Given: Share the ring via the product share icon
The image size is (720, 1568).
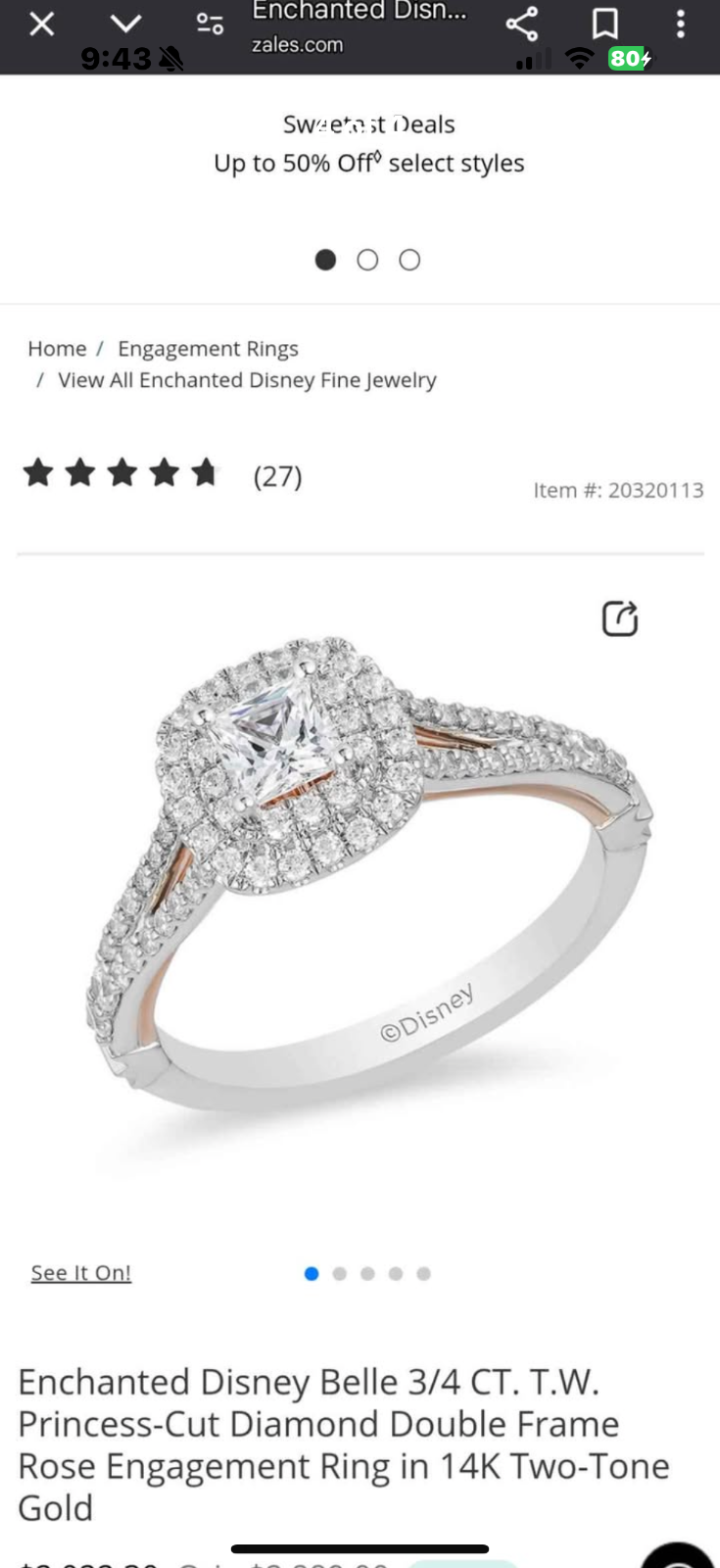Looking at the screenshot, I should click(x=619, y=618).
